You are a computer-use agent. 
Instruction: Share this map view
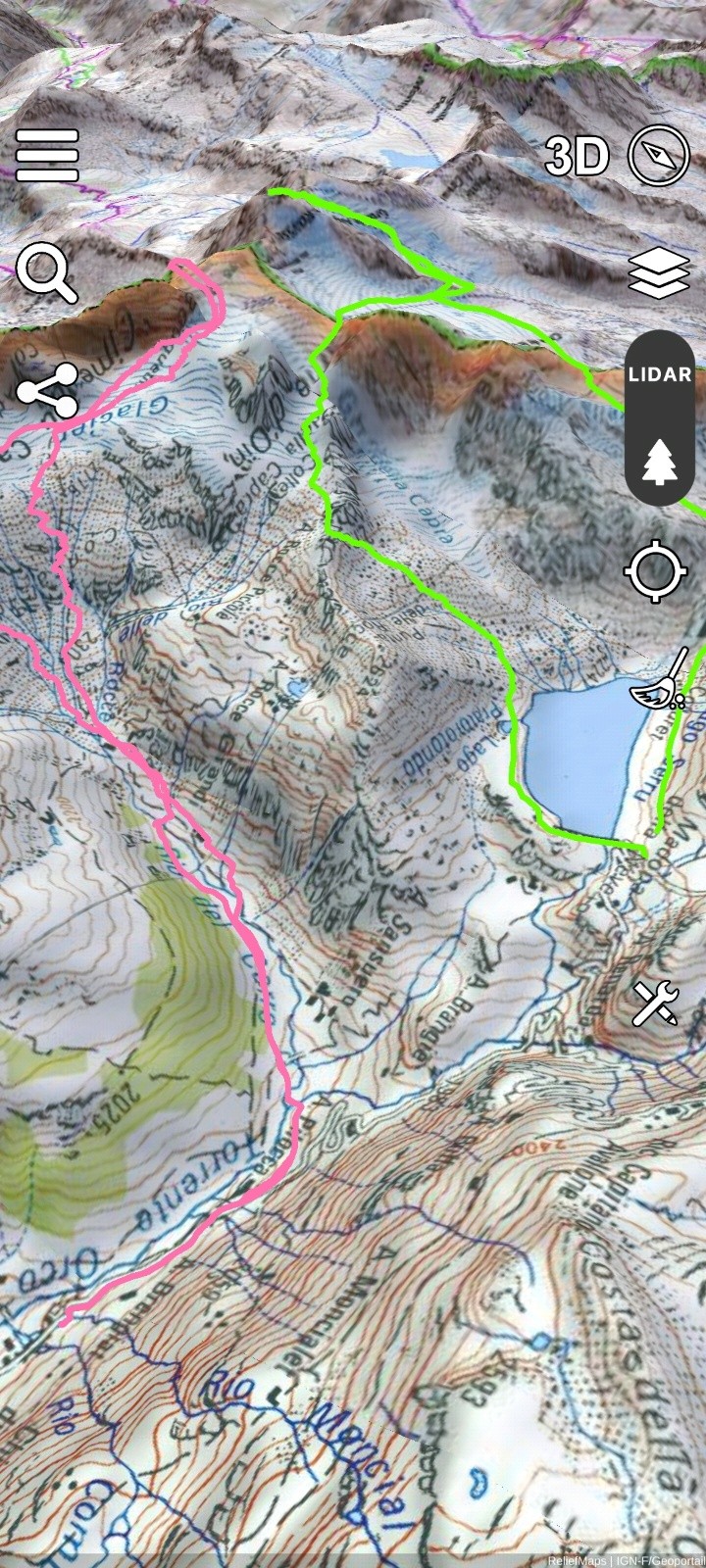[48, 390]
